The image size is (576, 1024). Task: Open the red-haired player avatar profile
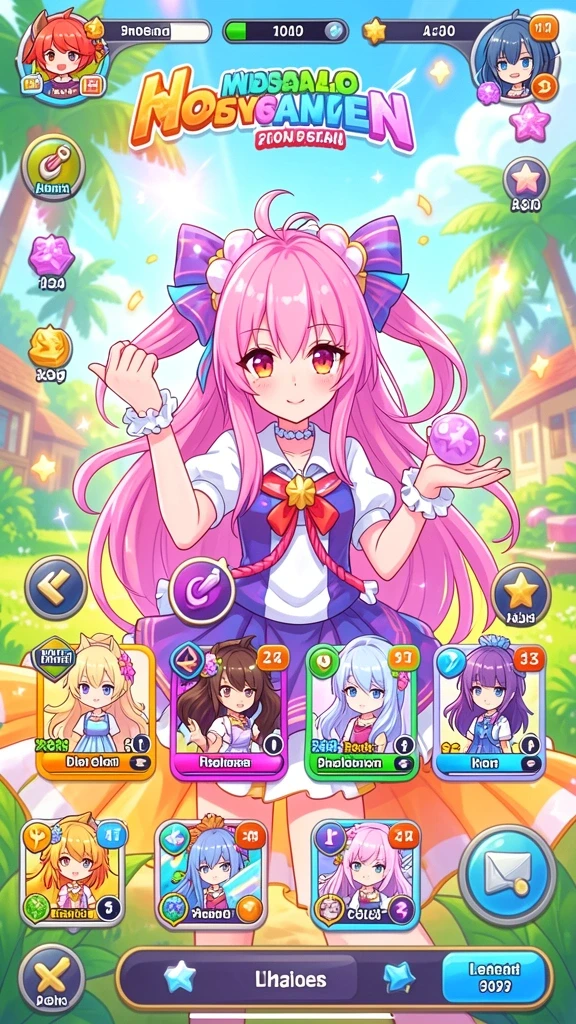[x=63, y=59]
